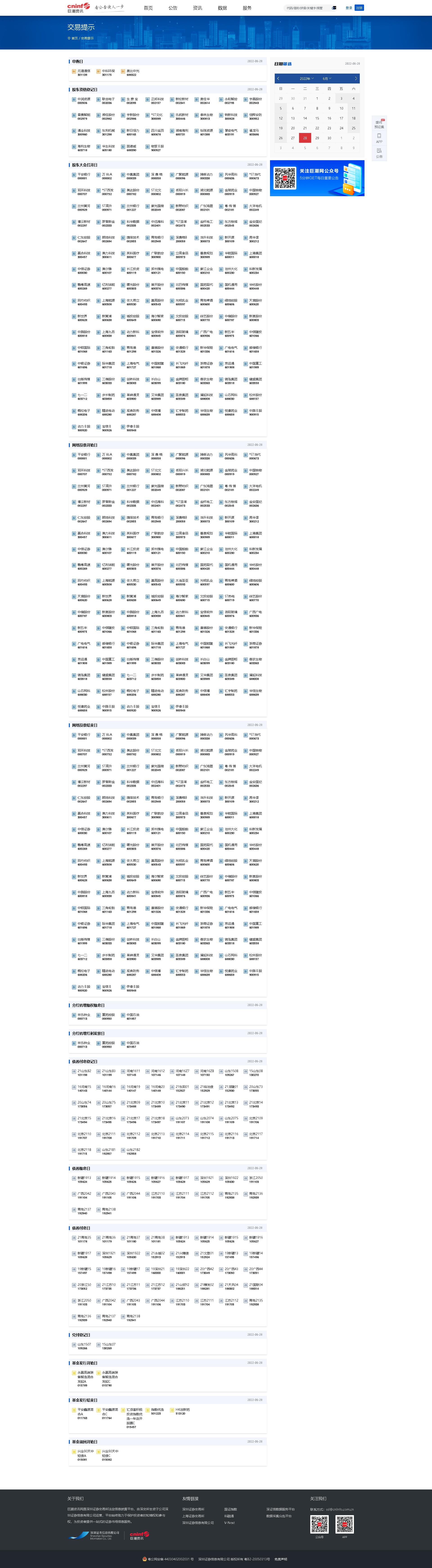Select June 15 in the calendar
This screenshot has width=432, height=1568.
point(317,118)
